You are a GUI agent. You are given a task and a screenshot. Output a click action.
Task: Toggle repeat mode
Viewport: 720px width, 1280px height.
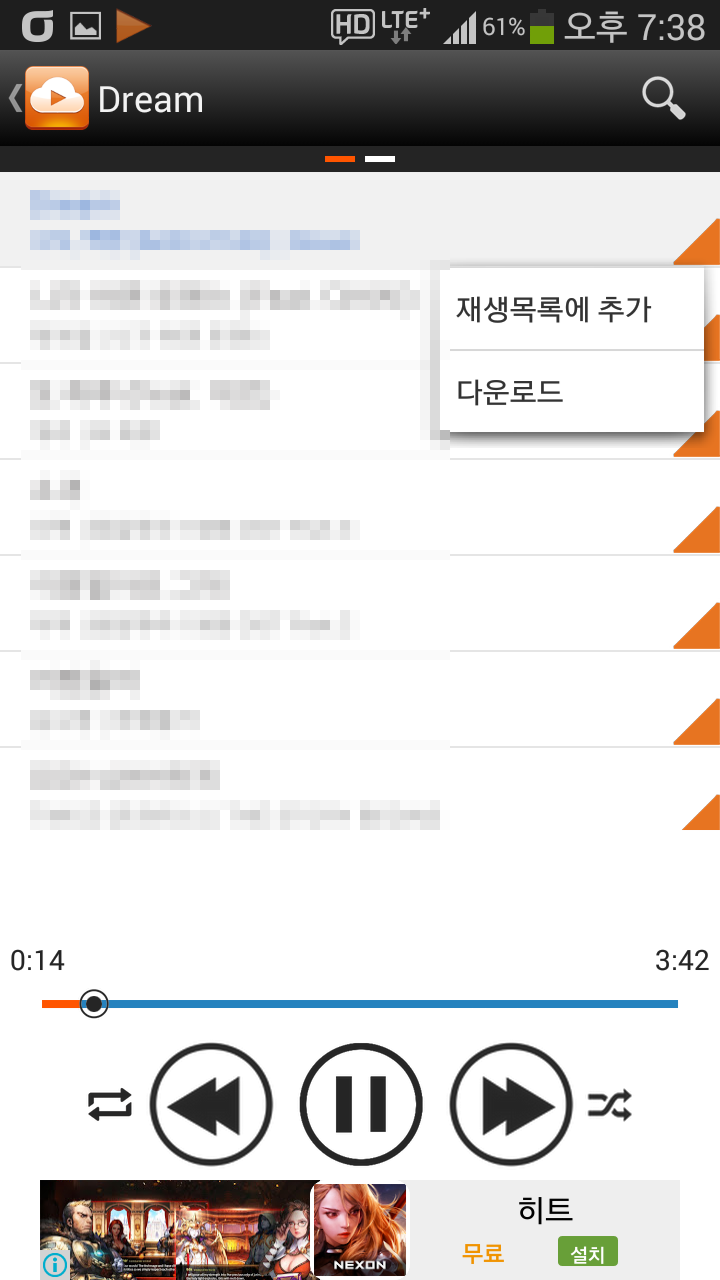(110, 1104)
